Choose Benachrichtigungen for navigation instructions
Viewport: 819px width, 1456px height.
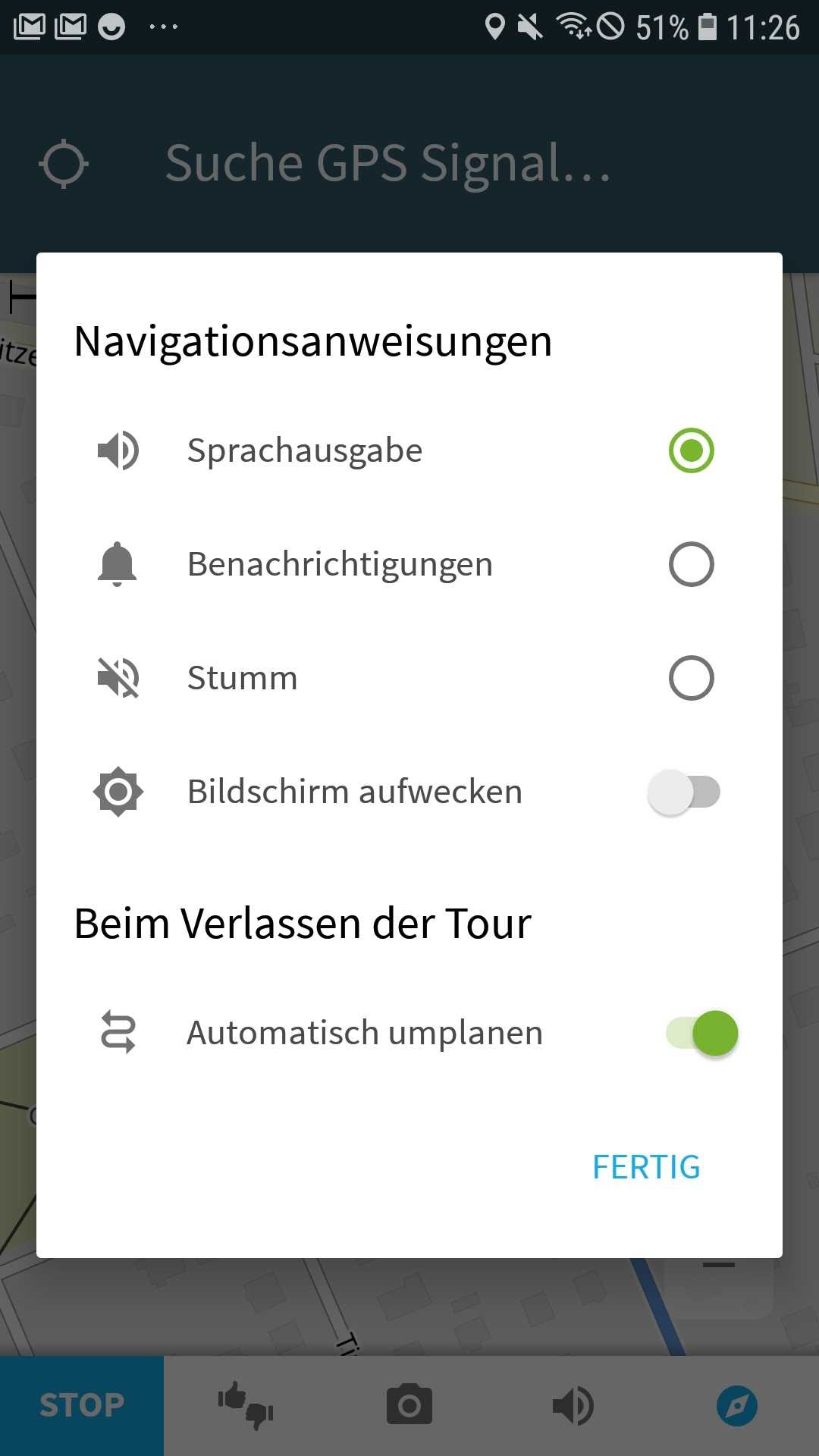tap(691, 564)
